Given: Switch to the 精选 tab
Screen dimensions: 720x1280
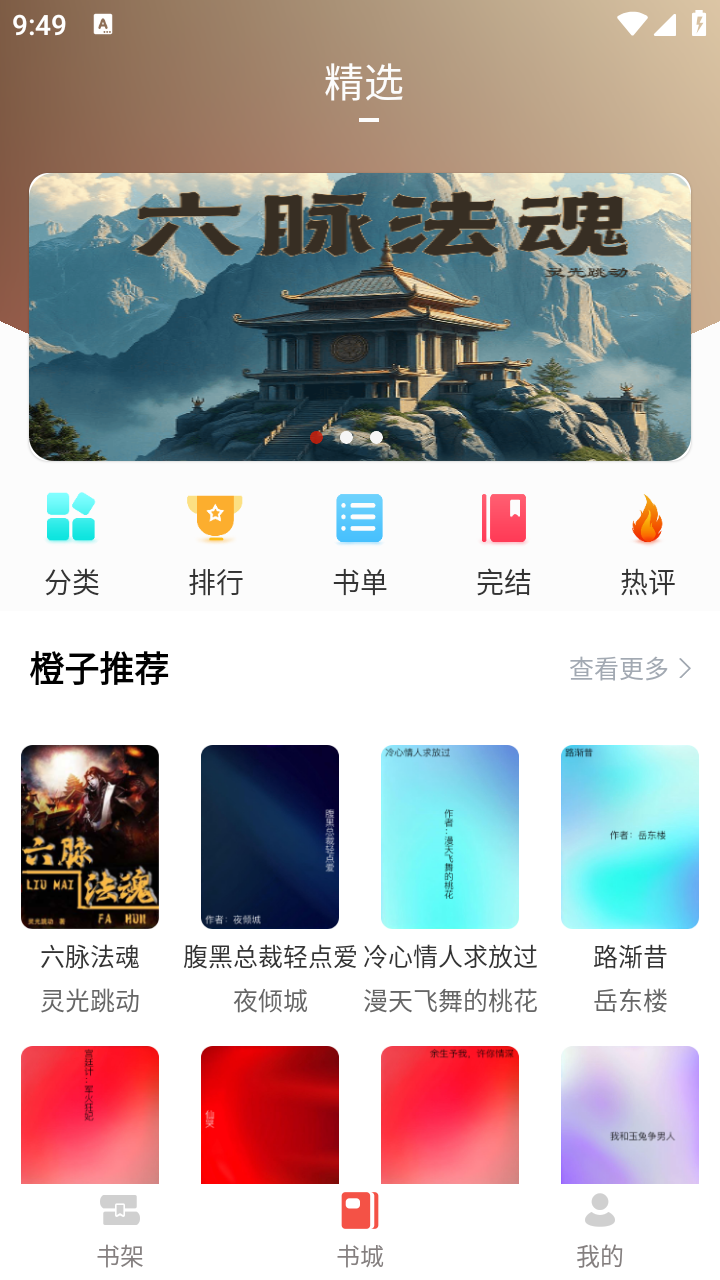Looking at the screenshot, I should click(362, 85).
